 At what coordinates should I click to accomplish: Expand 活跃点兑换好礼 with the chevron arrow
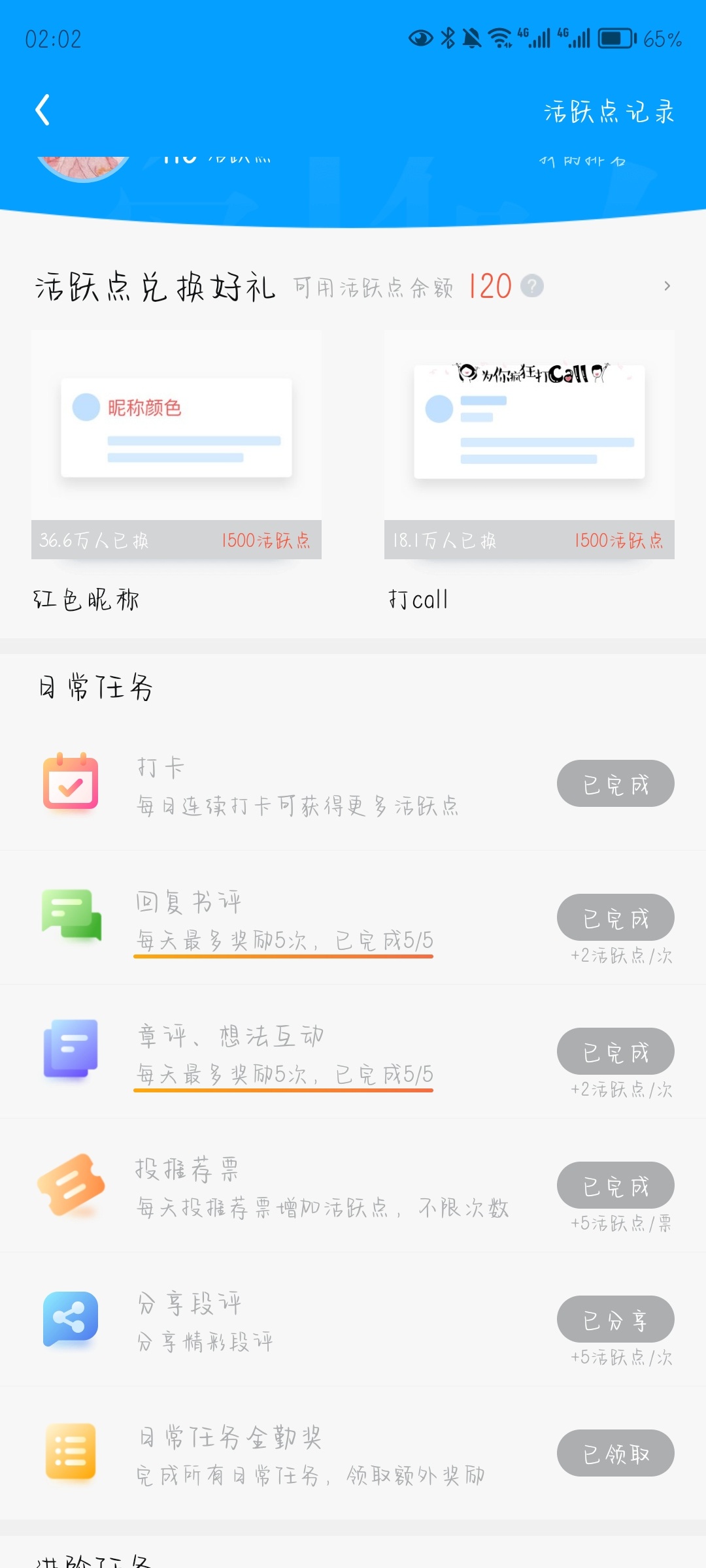click(667, 286)
